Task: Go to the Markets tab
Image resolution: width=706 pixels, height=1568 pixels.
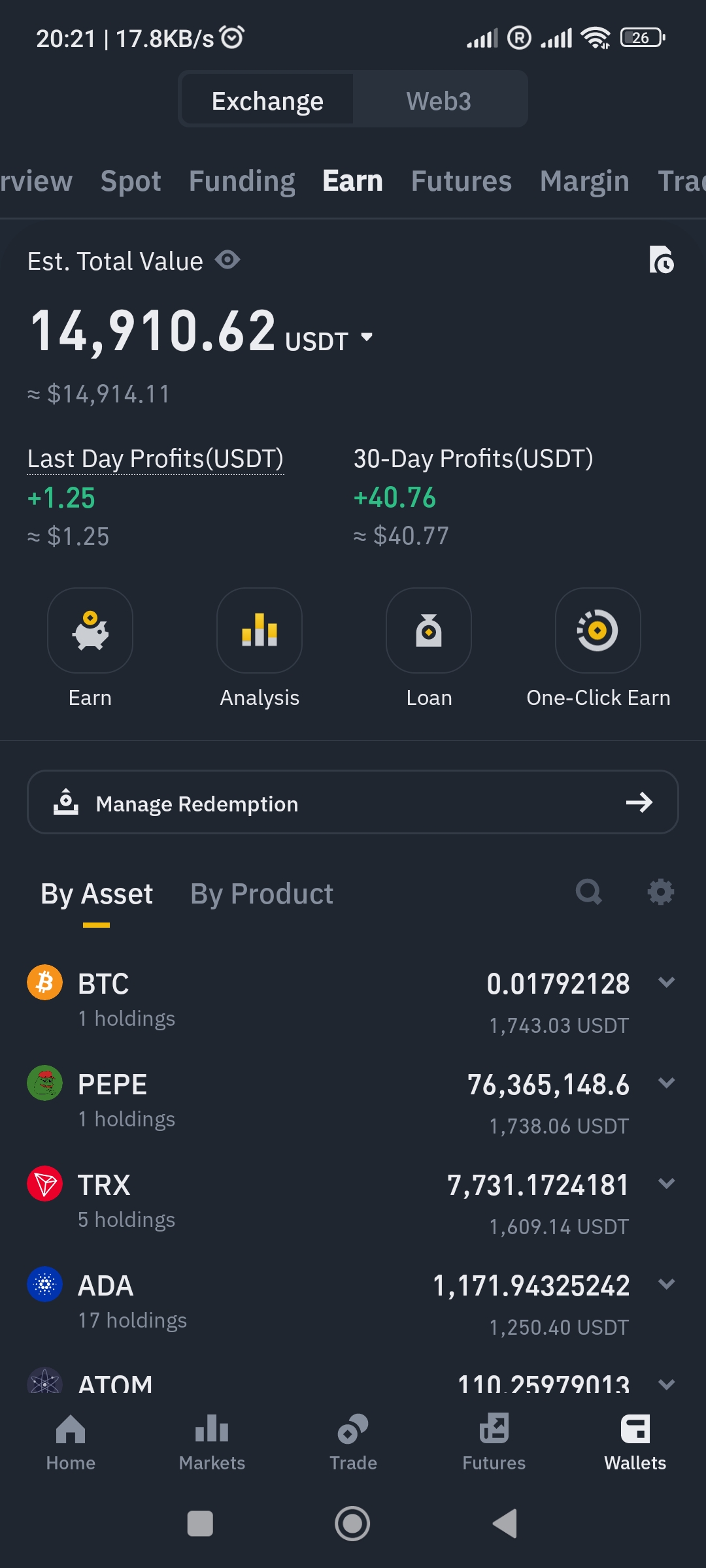Action: (x=212, y=1441)
